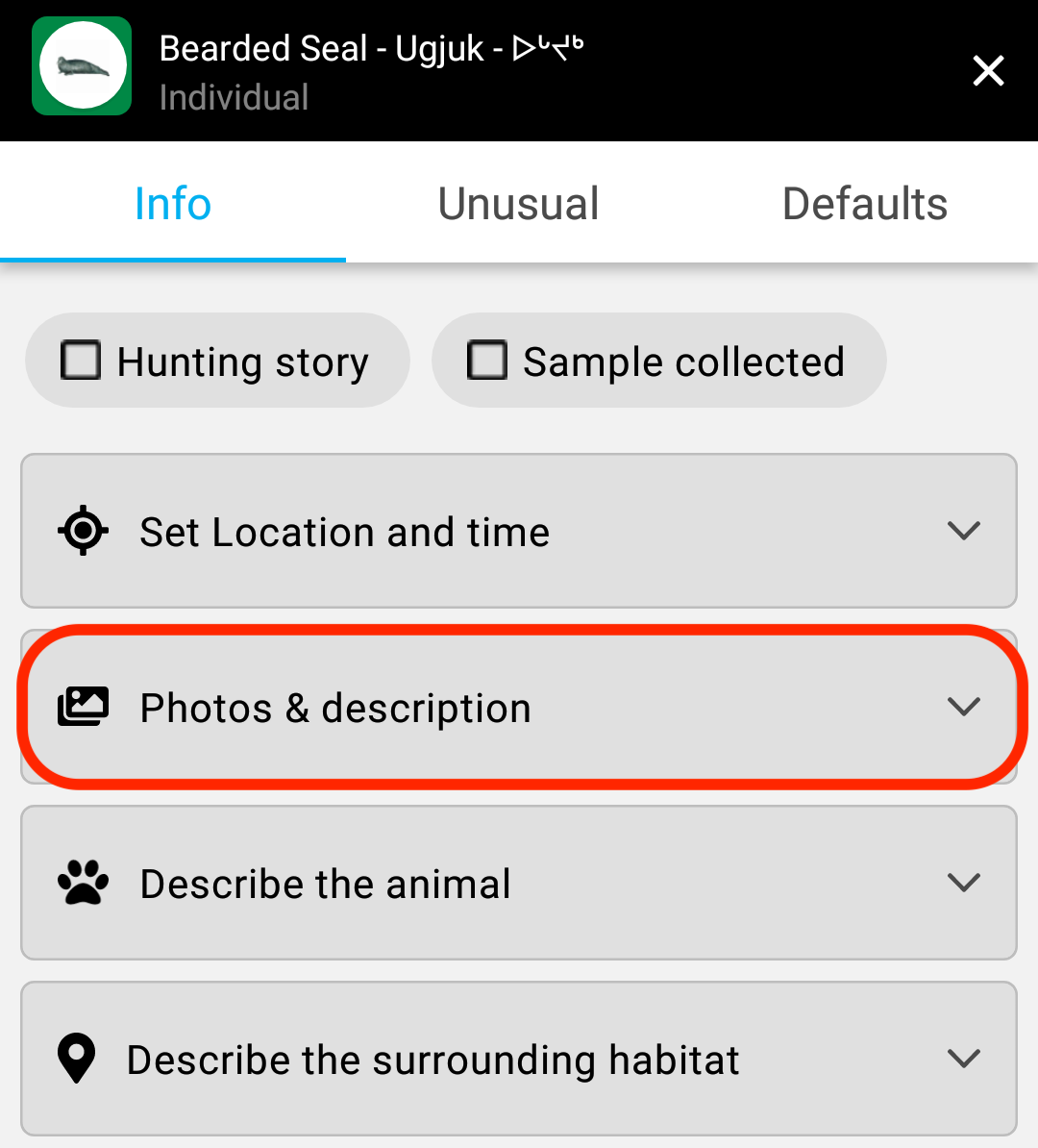Check the Hunting story checkbox
The image size is (1038, 1148).
click(x=82, y=362)
